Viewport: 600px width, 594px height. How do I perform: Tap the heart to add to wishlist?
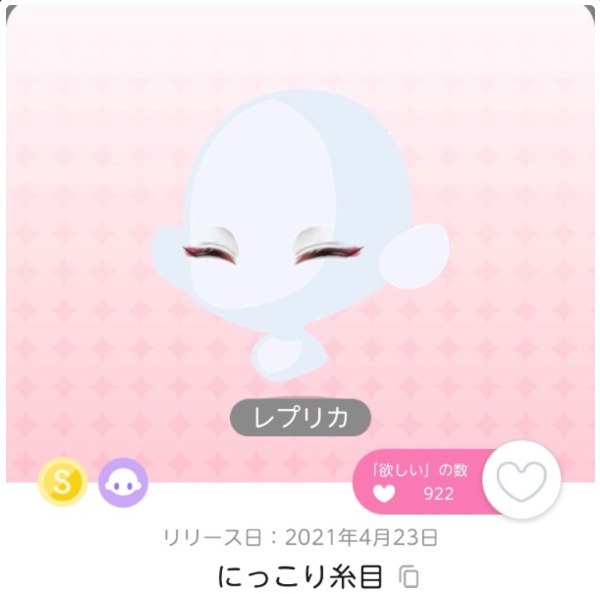pyautogui.click(x=522, y=482)
